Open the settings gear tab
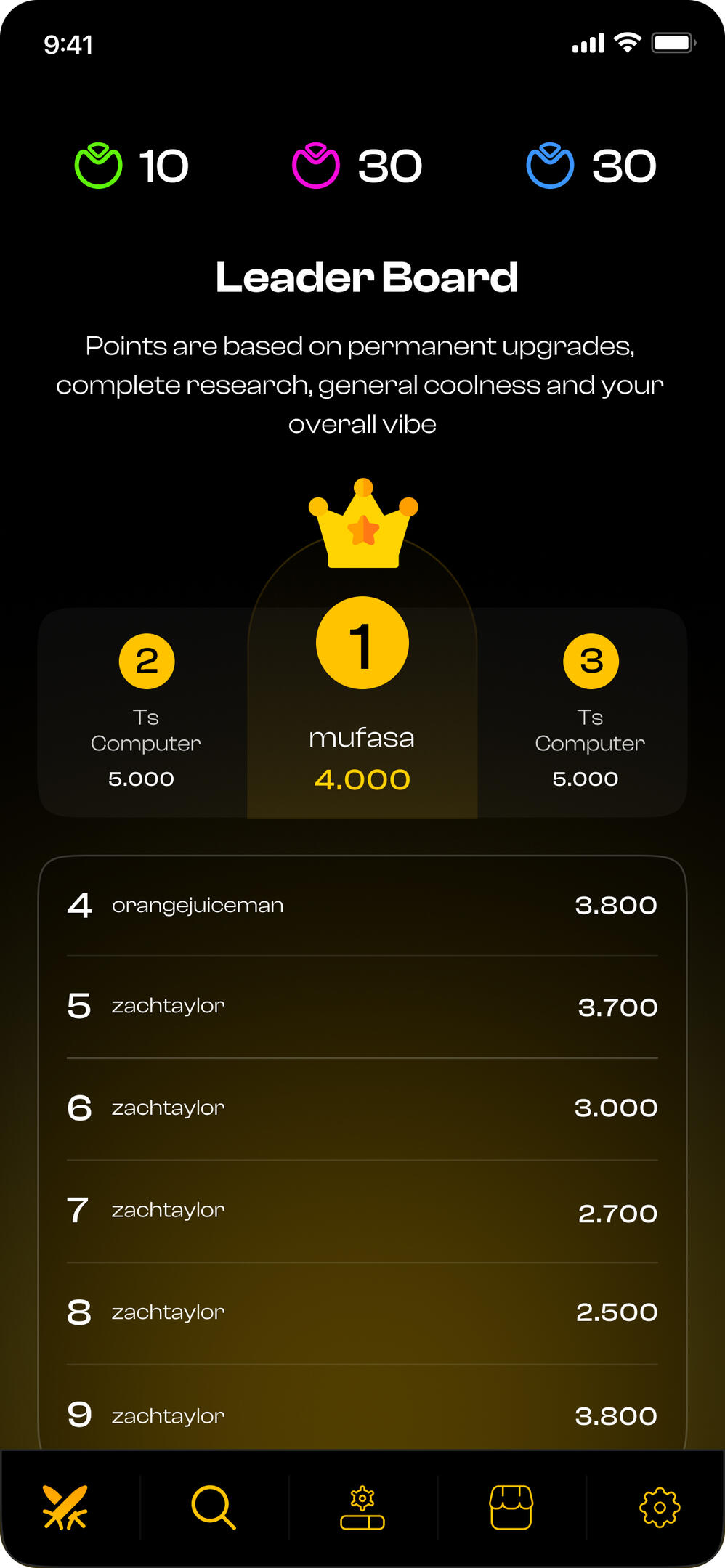The height and width of the screenshot is (1568, 725). pyautogui.click(x=660, y=1507)
